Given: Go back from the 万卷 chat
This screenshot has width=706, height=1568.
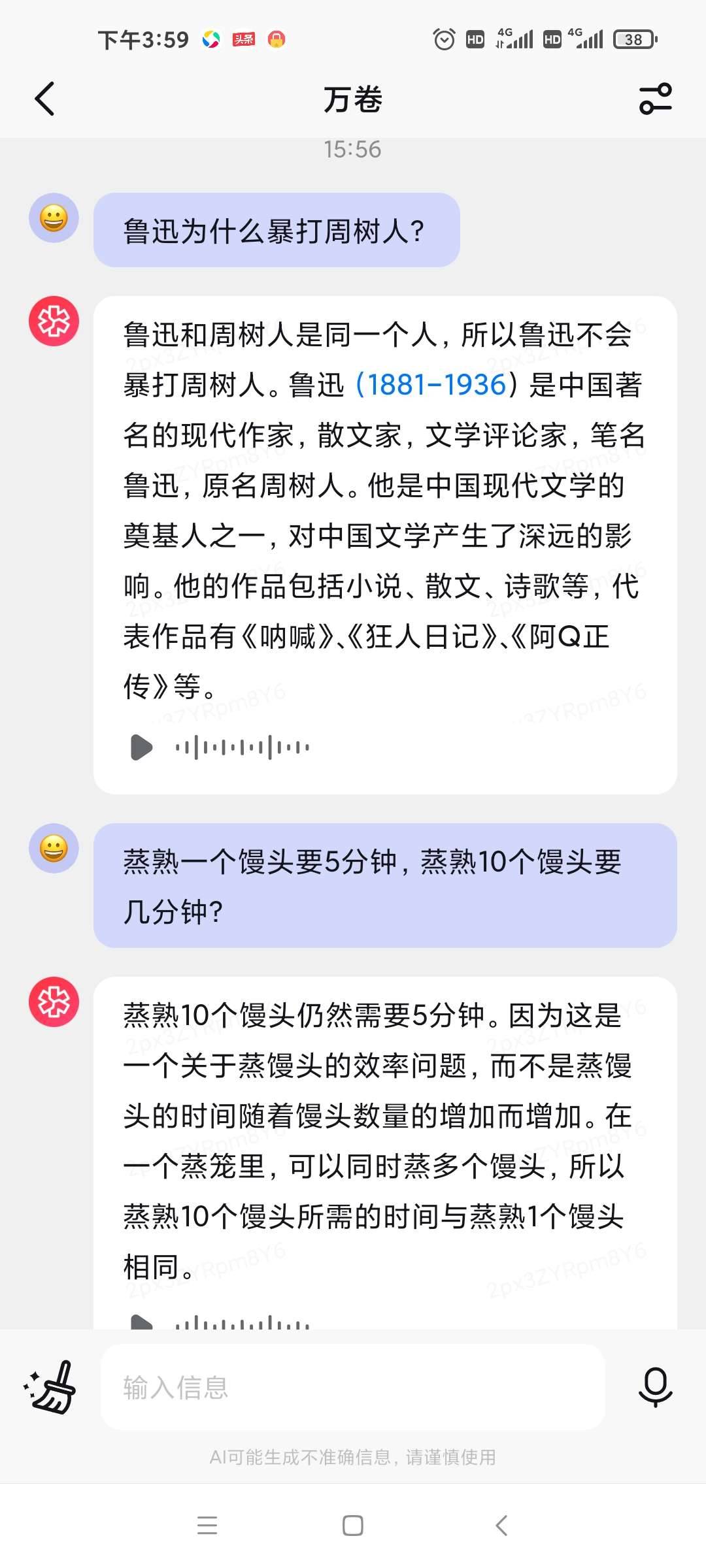Looking at the screenshot, I should pos(44,99).
